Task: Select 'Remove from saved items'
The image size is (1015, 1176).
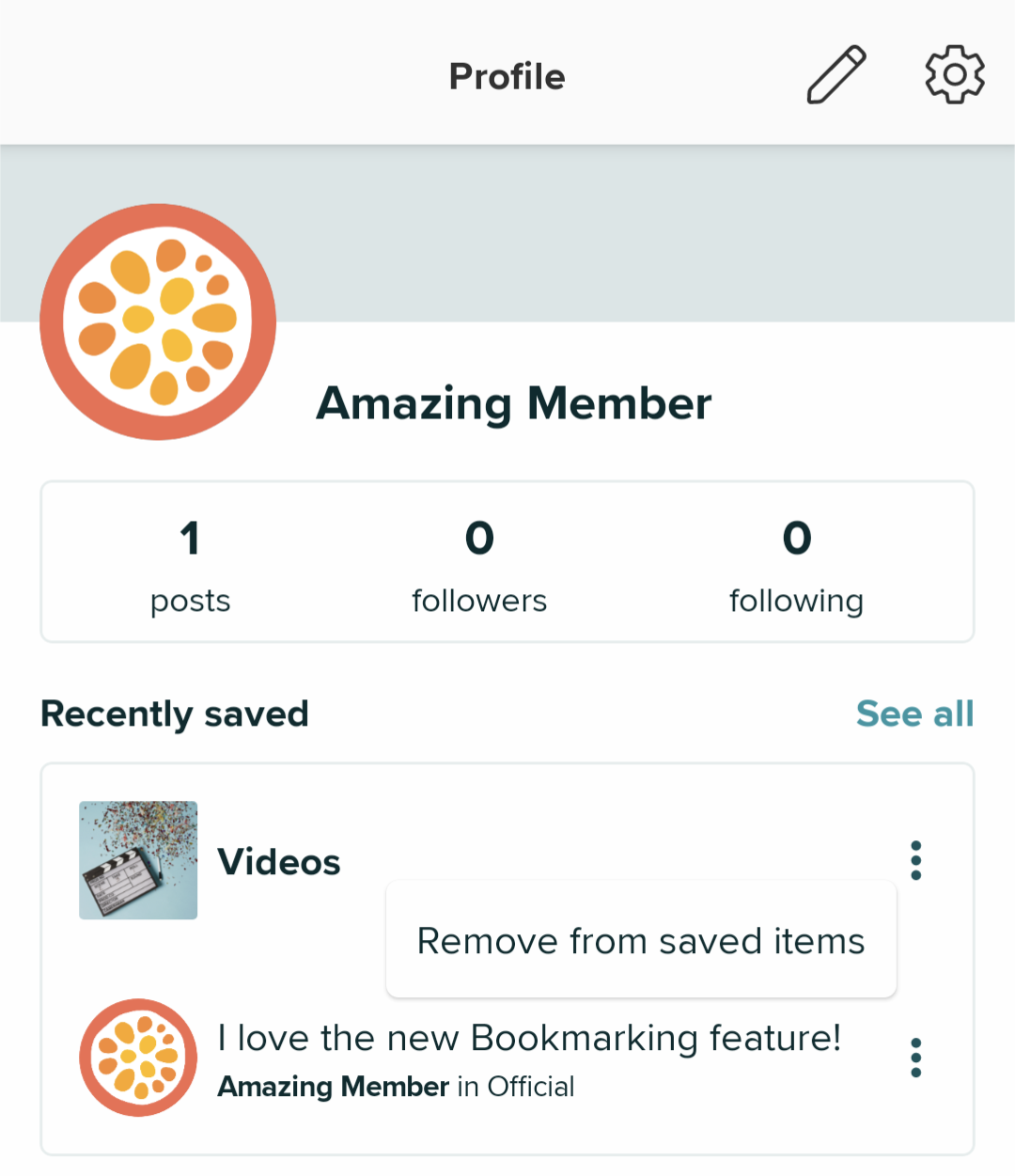Action: tap(640, 940)
